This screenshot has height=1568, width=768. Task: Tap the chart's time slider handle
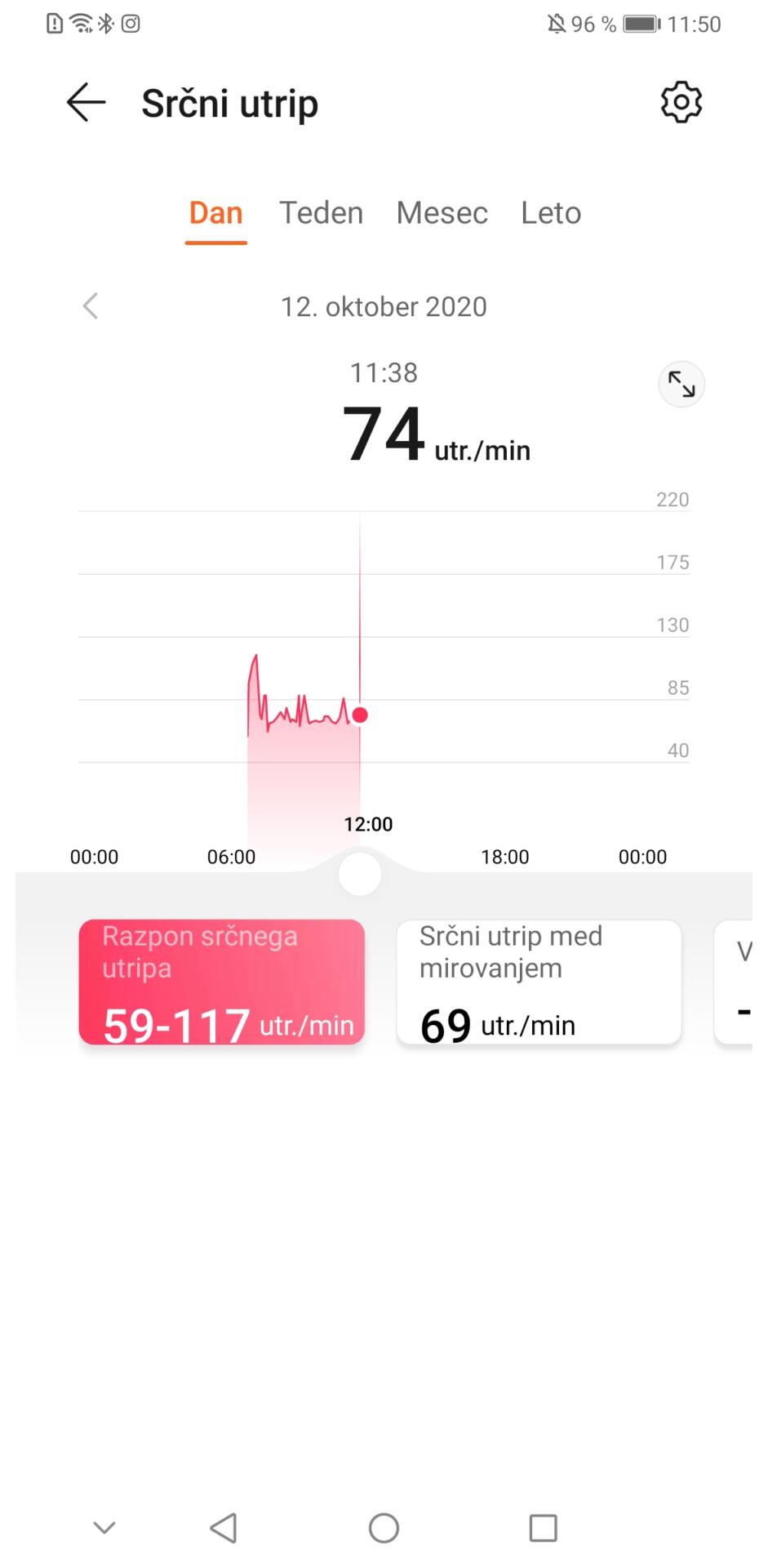point(360,874)
